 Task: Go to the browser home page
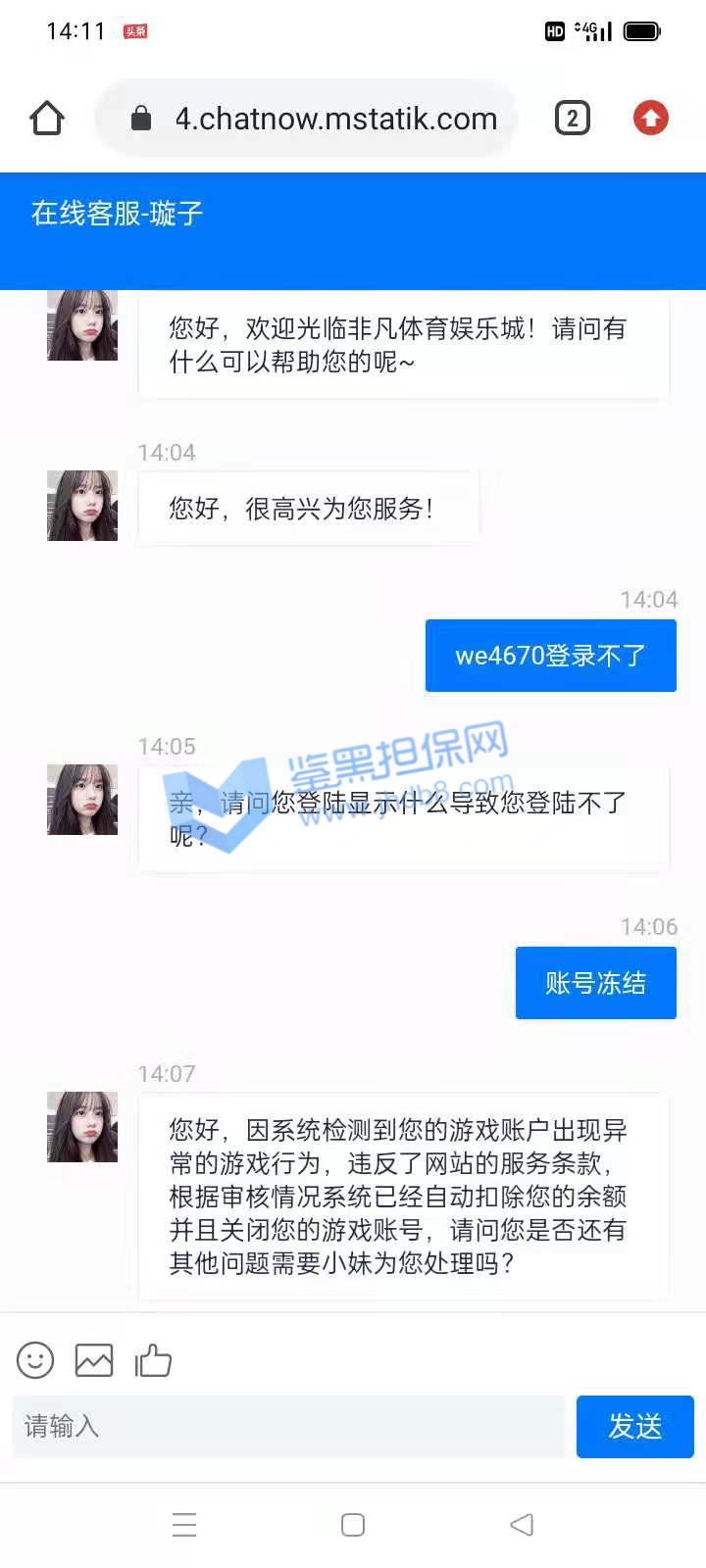pyautogui.click(x=46, y=119)
